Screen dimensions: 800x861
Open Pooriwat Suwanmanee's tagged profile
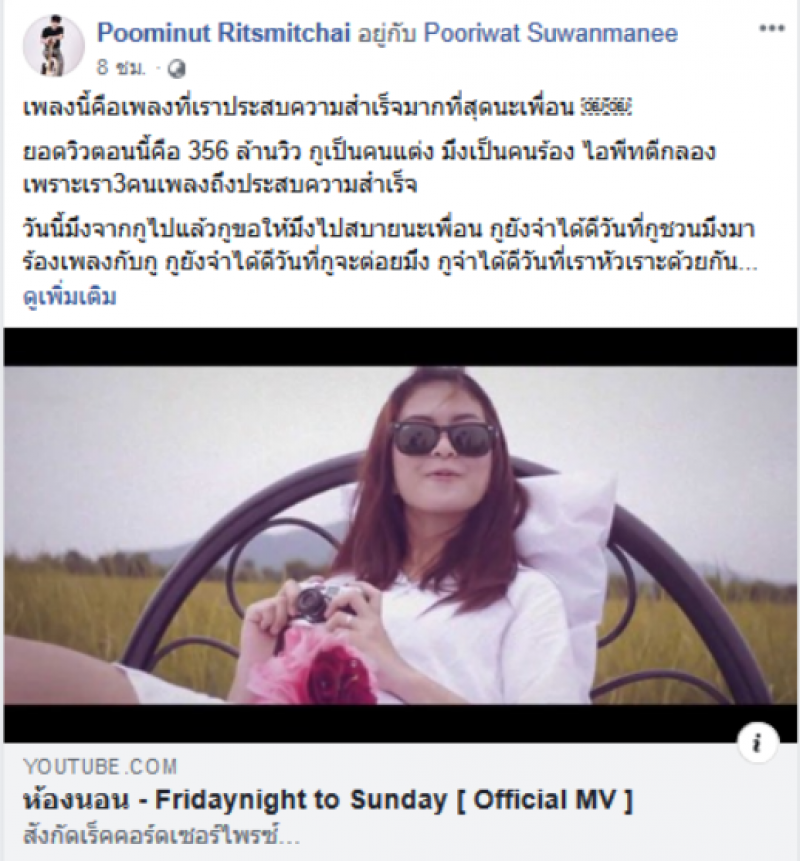551,33
